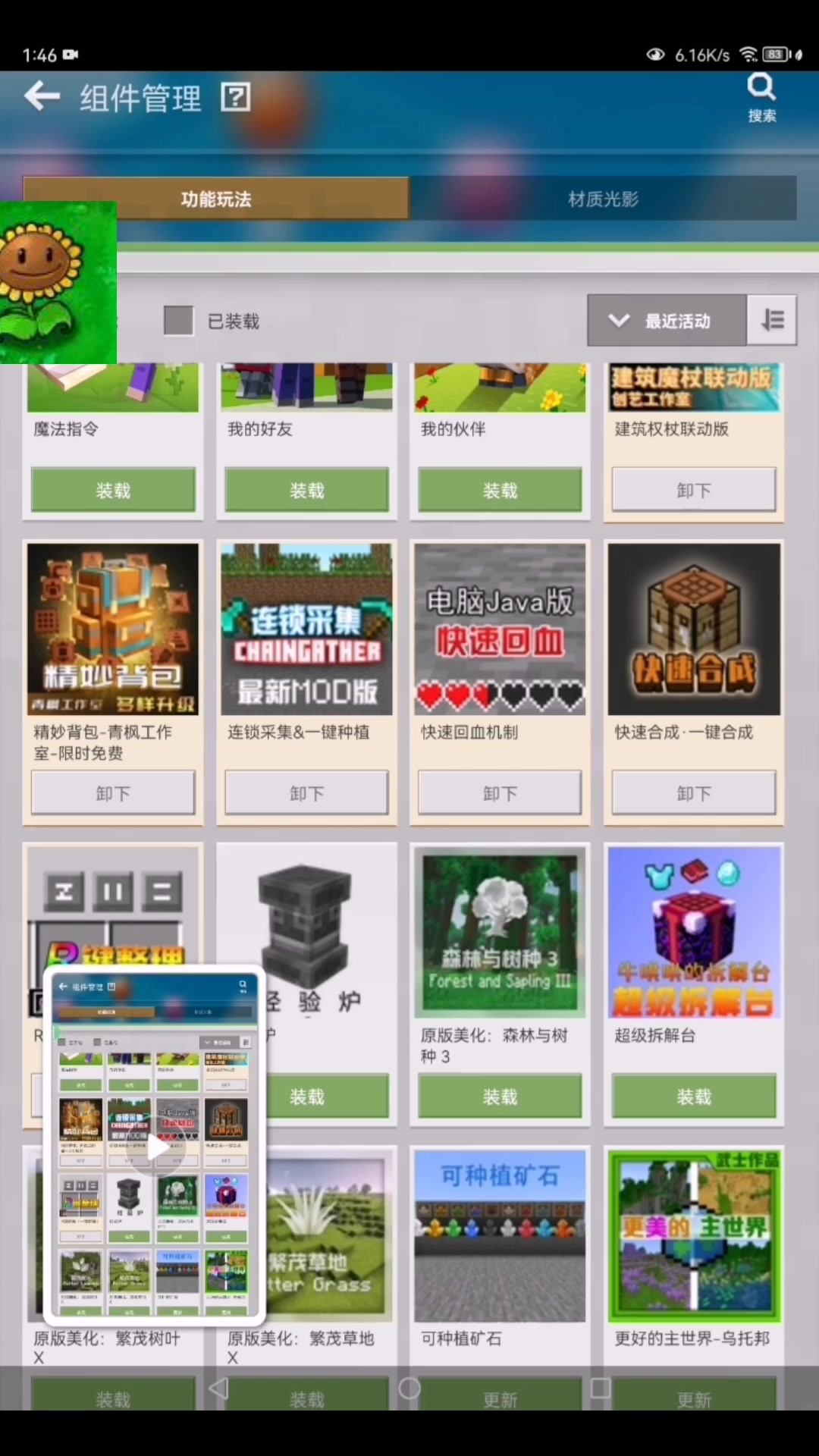This screenshot has width=819, height=1456.
Task: Load the 我的好友 component
Action: coord(306,491)
